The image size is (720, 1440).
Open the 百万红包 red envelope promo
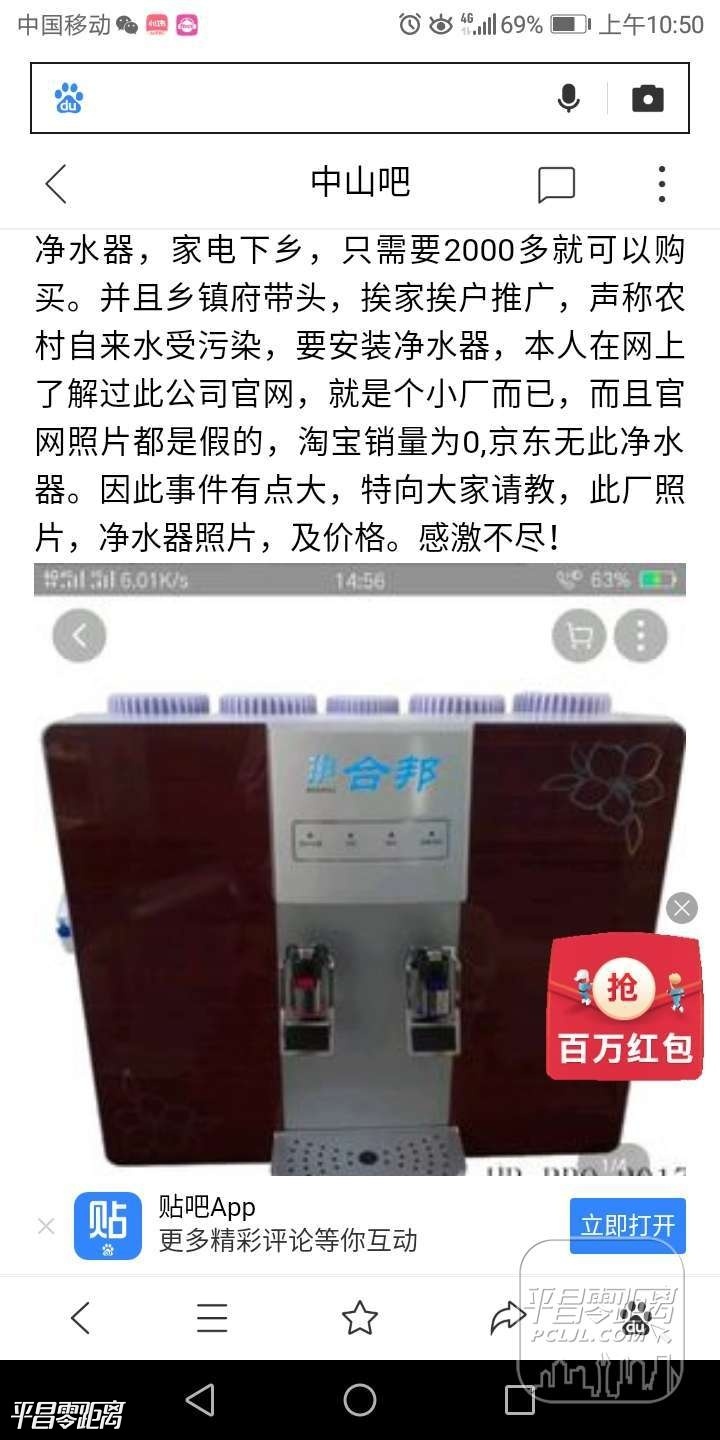624,1010
